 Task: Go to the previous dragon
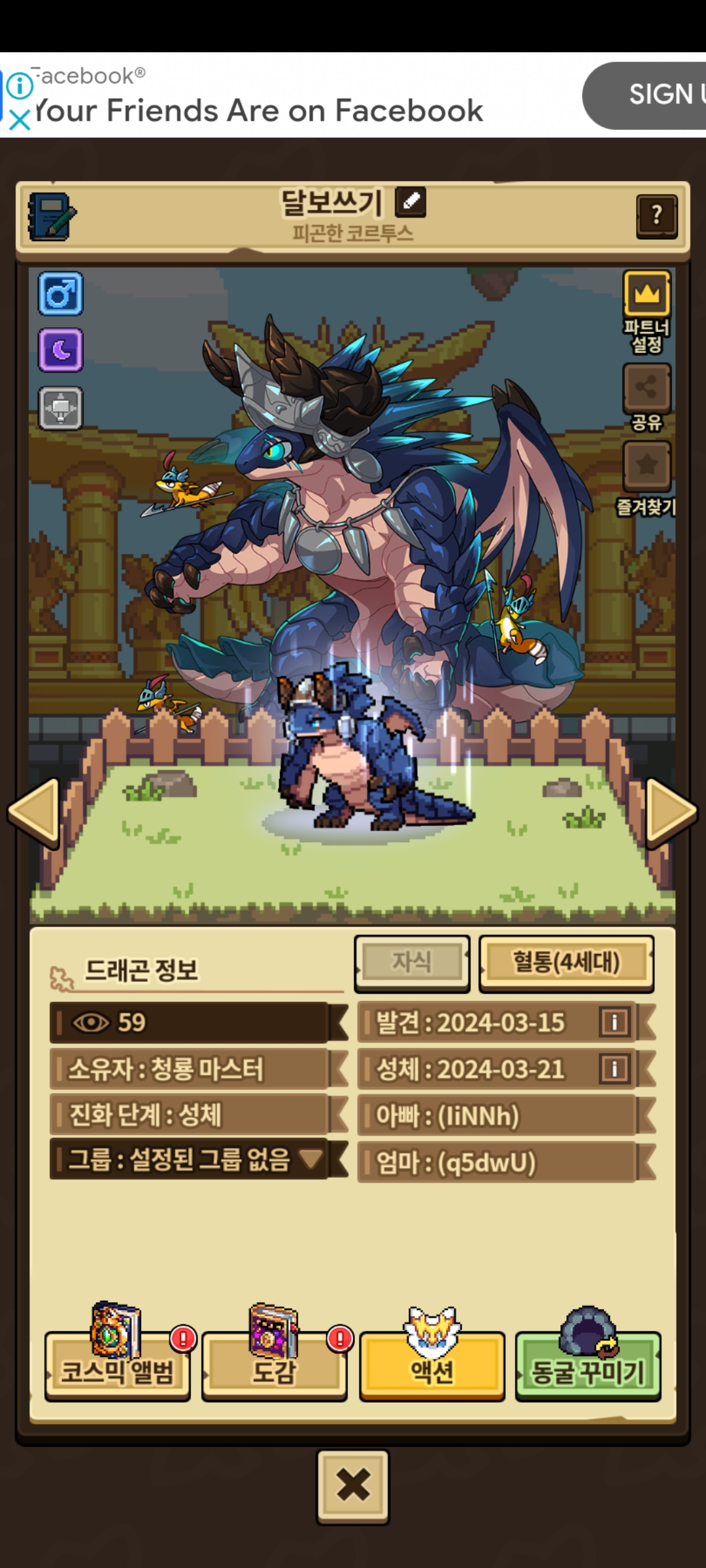click(35, 812)
